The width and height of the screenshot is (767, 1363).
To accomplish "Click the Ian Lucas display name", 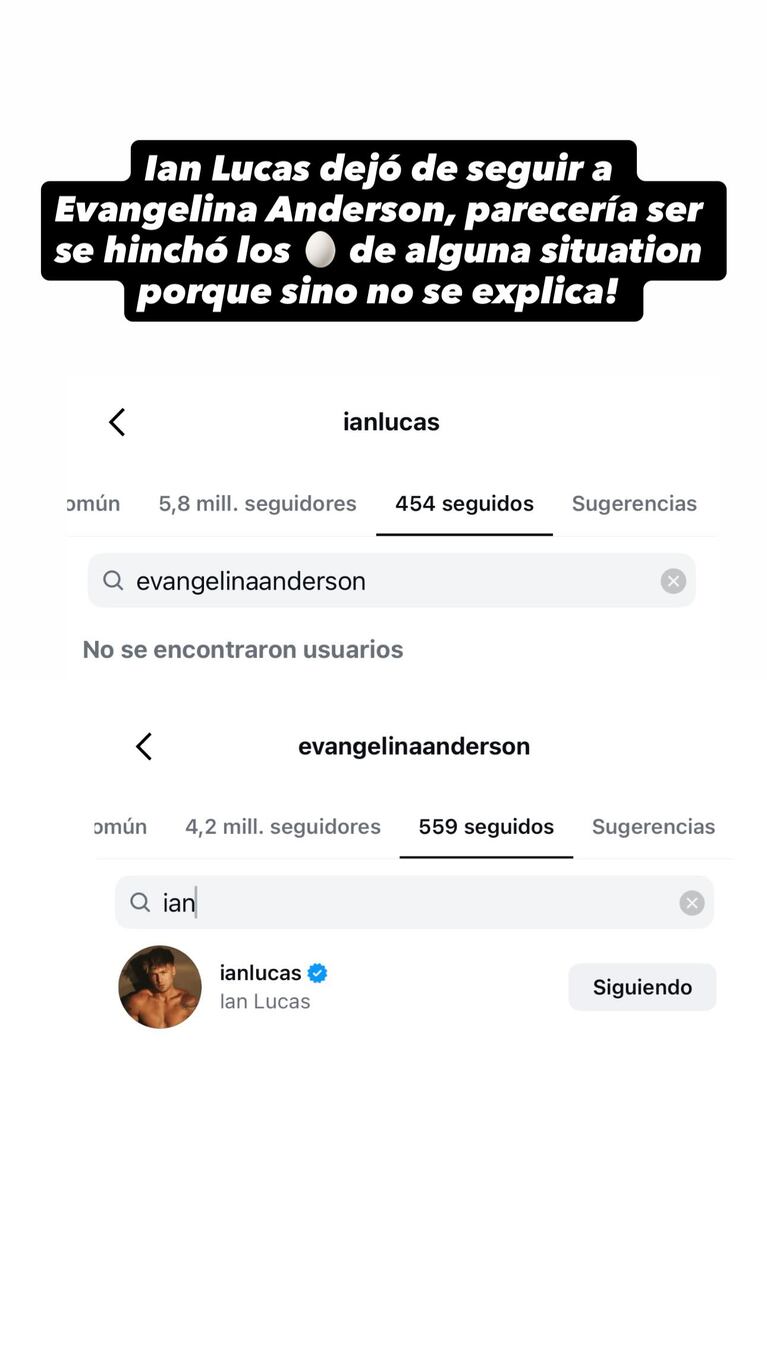I will tap(264, 1001).
